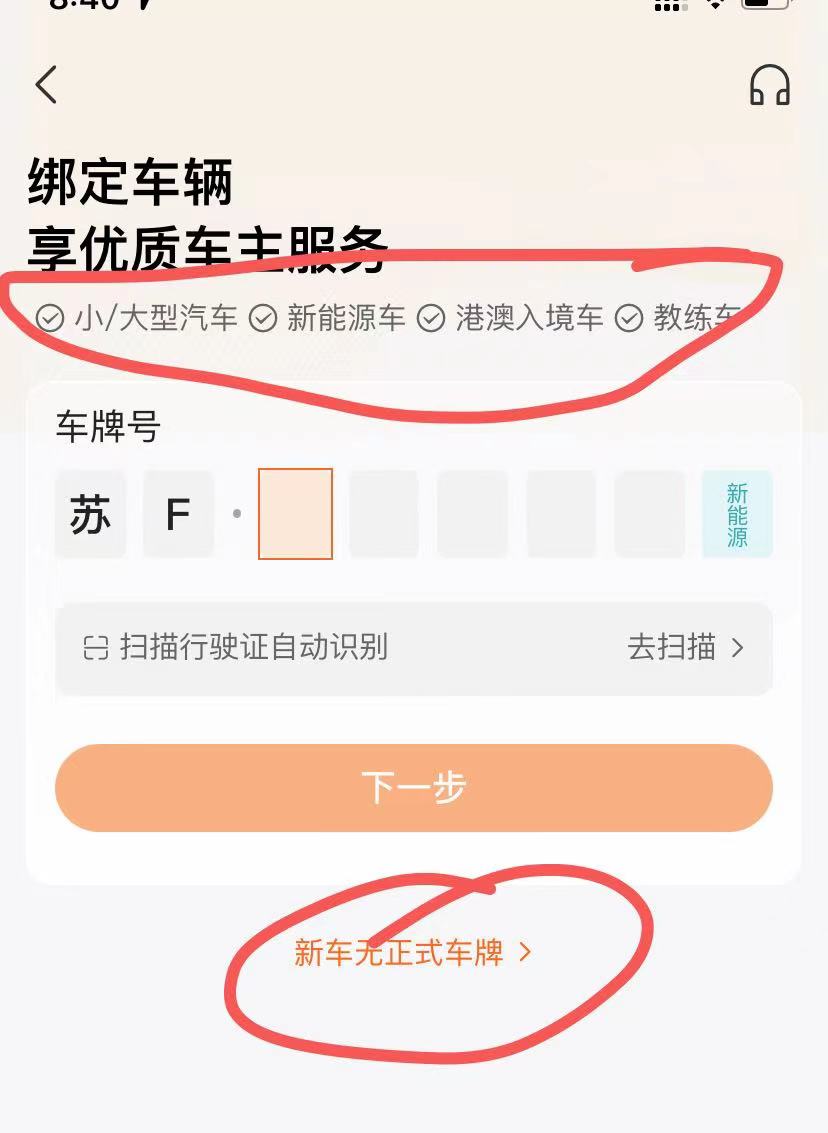The image size is (828, 1133).
Task: Change the plate letter F
Action: 178,514
